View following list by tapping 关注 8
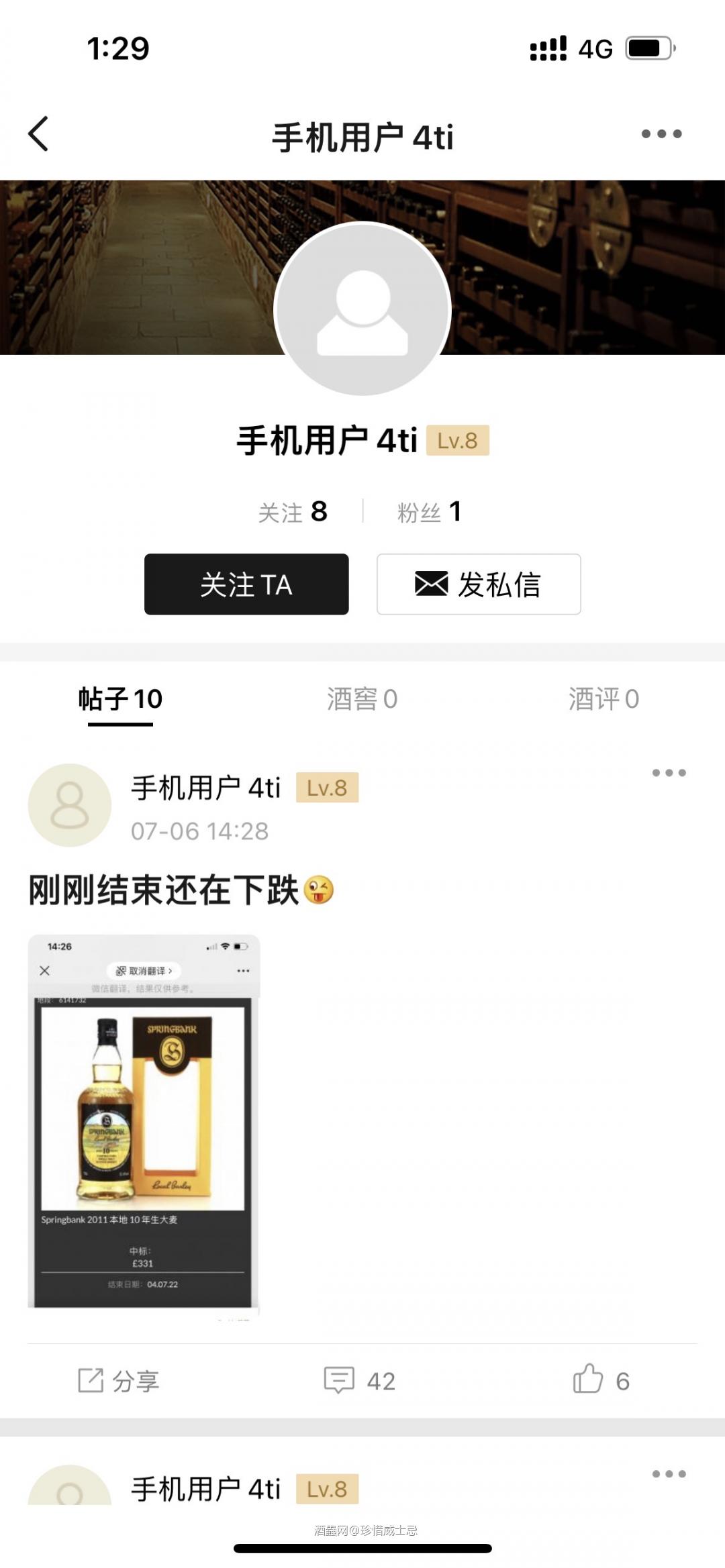This screenshot has width=725, height=1568. tap(292, 511)
